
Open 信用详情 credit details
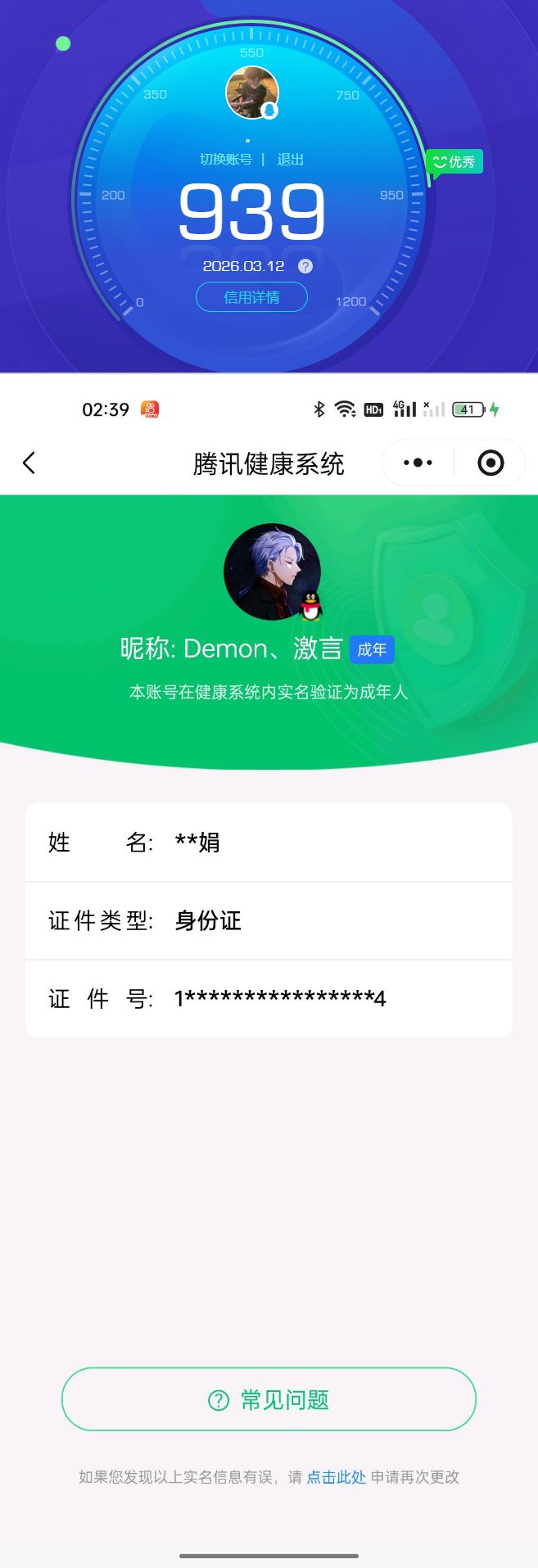(x=251, y=297)
